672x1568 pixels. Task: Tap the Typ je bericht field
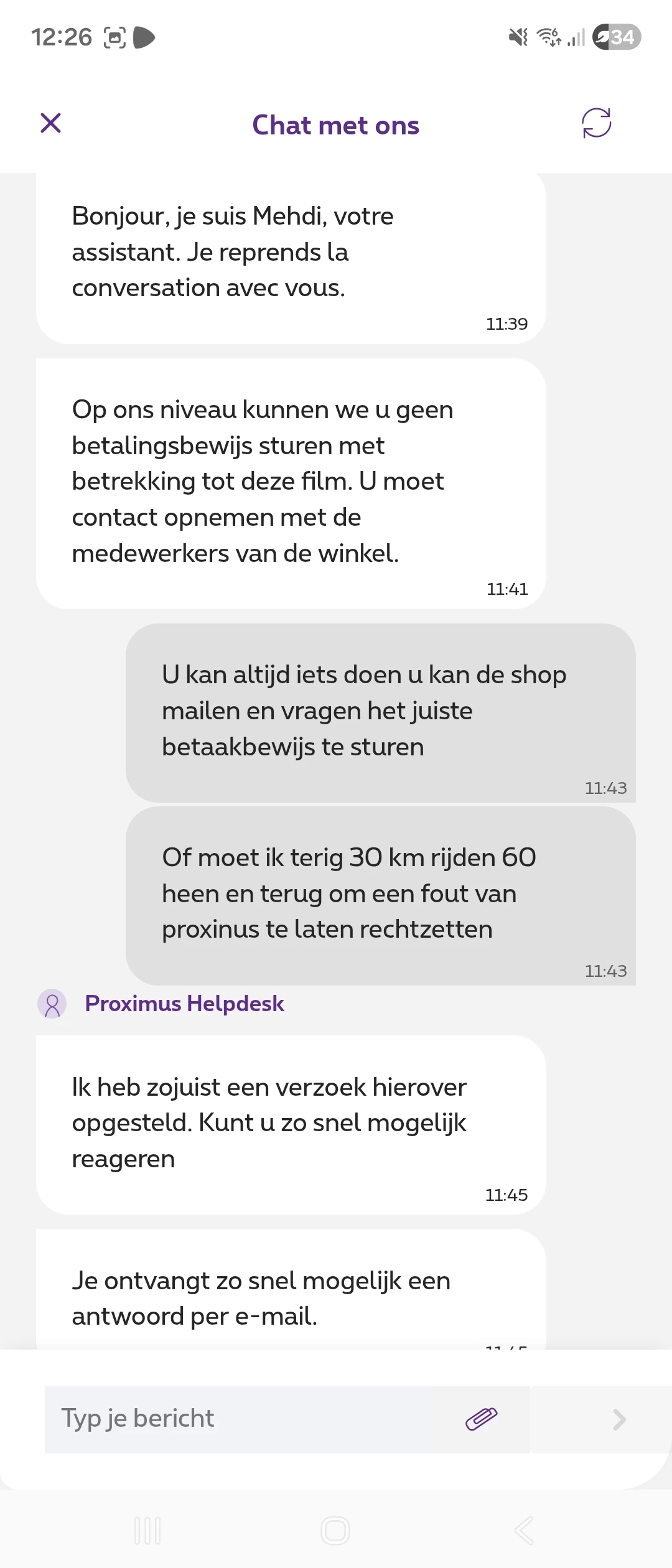click(x=249, y=1419)
